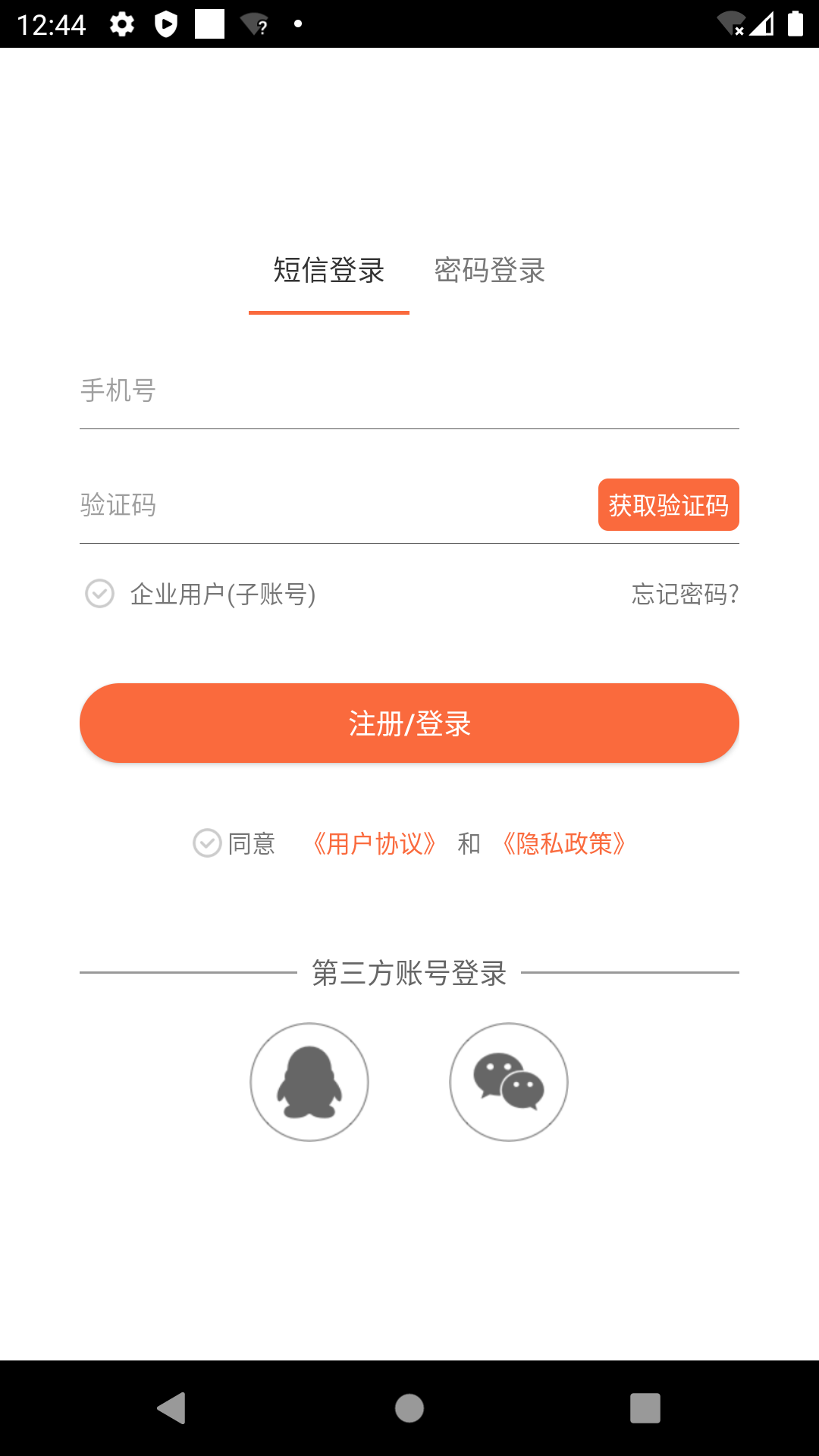The width and height of the screenshot is (819, 1456).
Task: Open the 忘记密码? link
Action: click(x=685, y=594)
